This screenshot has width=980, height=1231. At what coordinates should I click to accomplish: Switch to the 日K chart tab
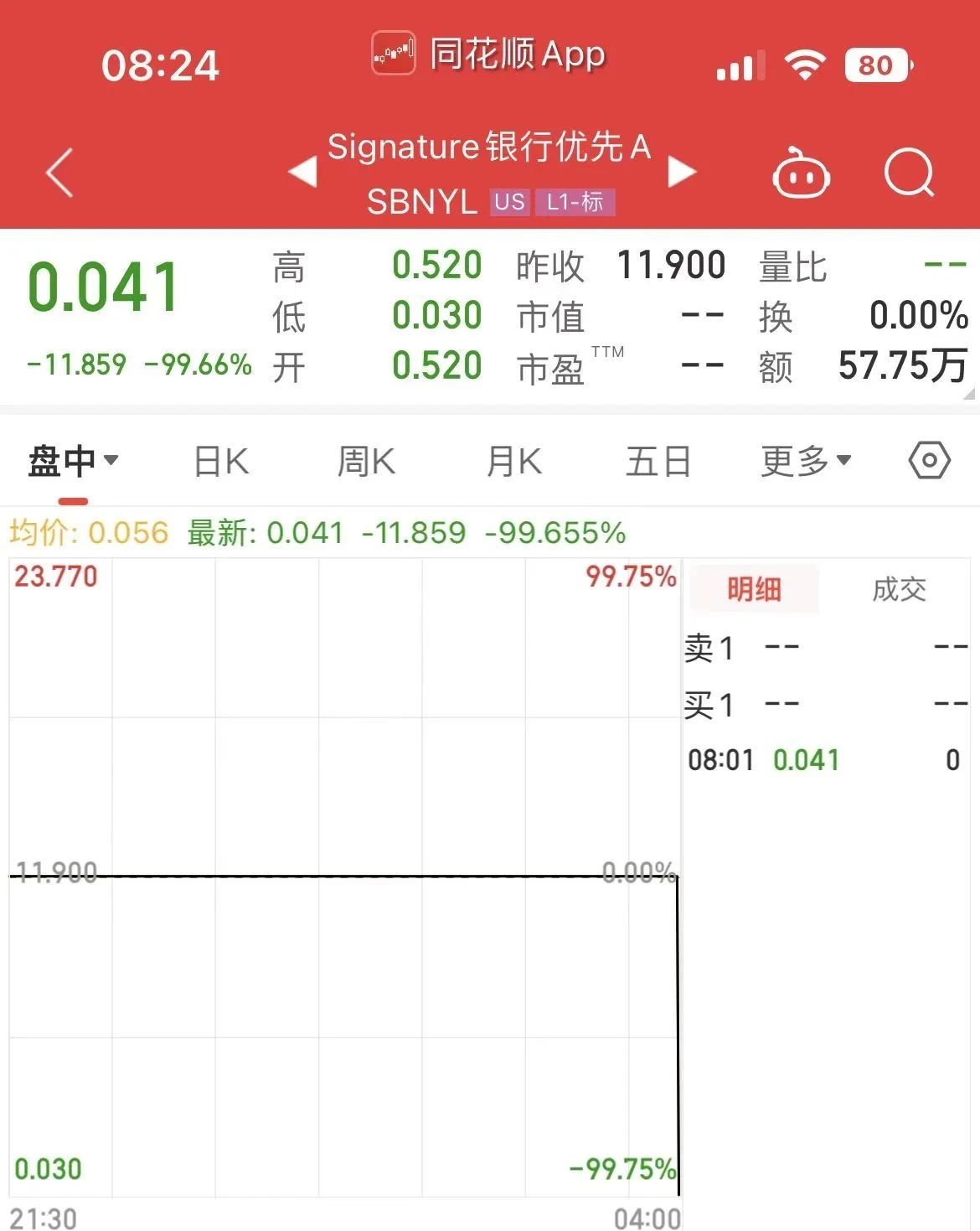pyautogui.click(x=221, y=461)
